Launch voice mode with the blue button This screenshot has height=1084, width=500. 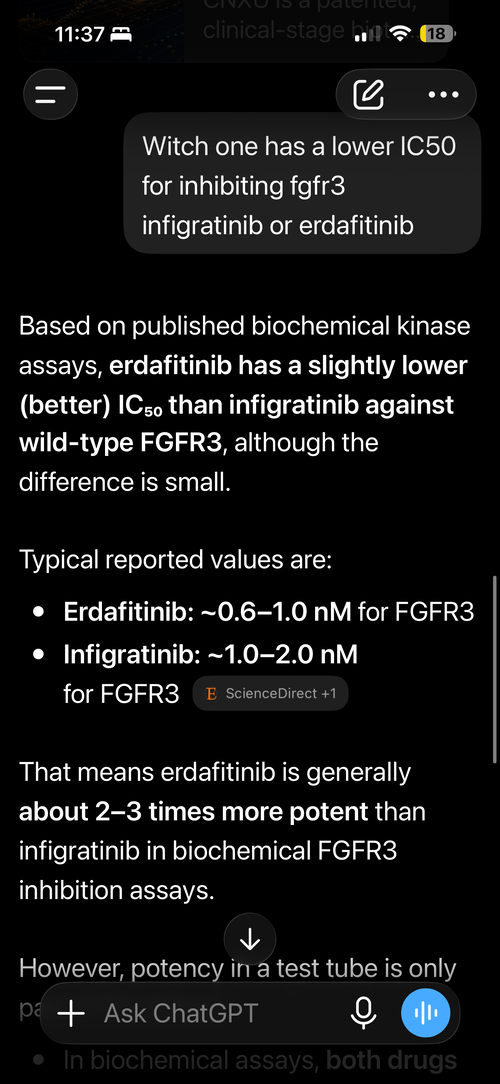click(425, 1013)
